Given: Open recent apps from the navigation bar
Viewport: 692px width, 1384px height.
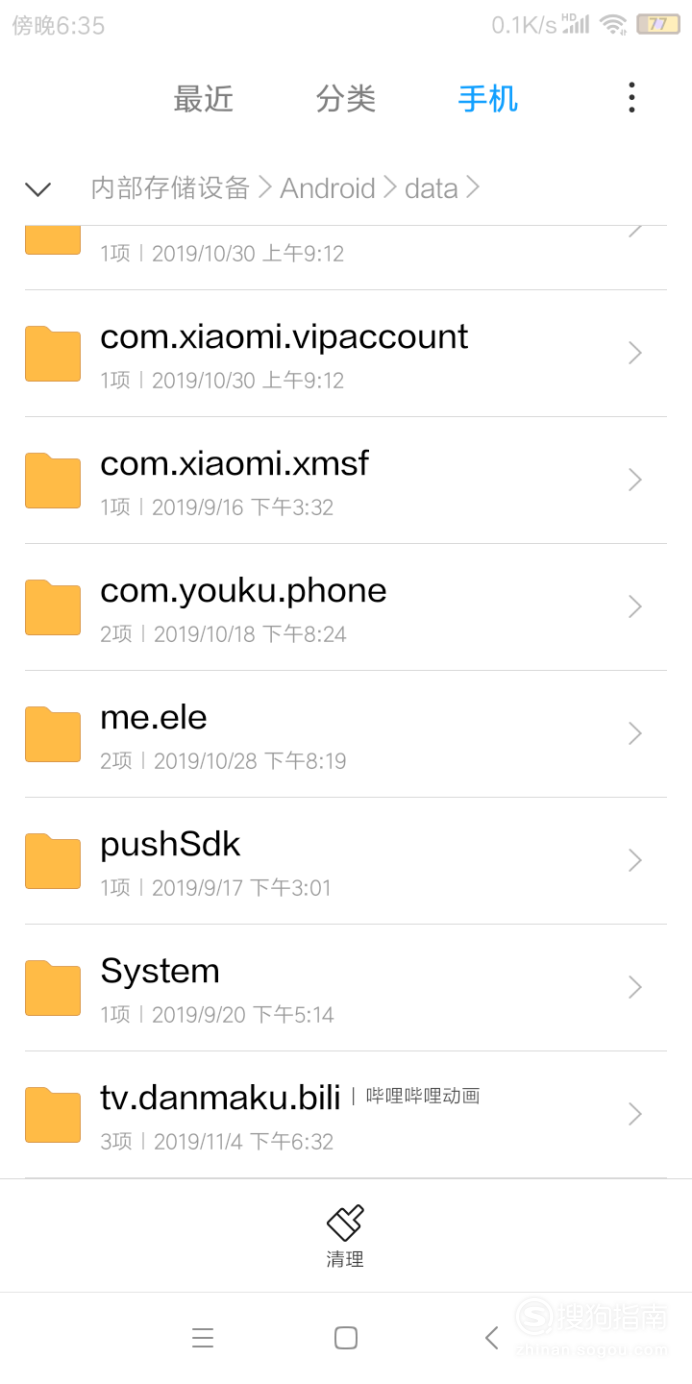Looking at the screenshot, I should click(203, 1338).
